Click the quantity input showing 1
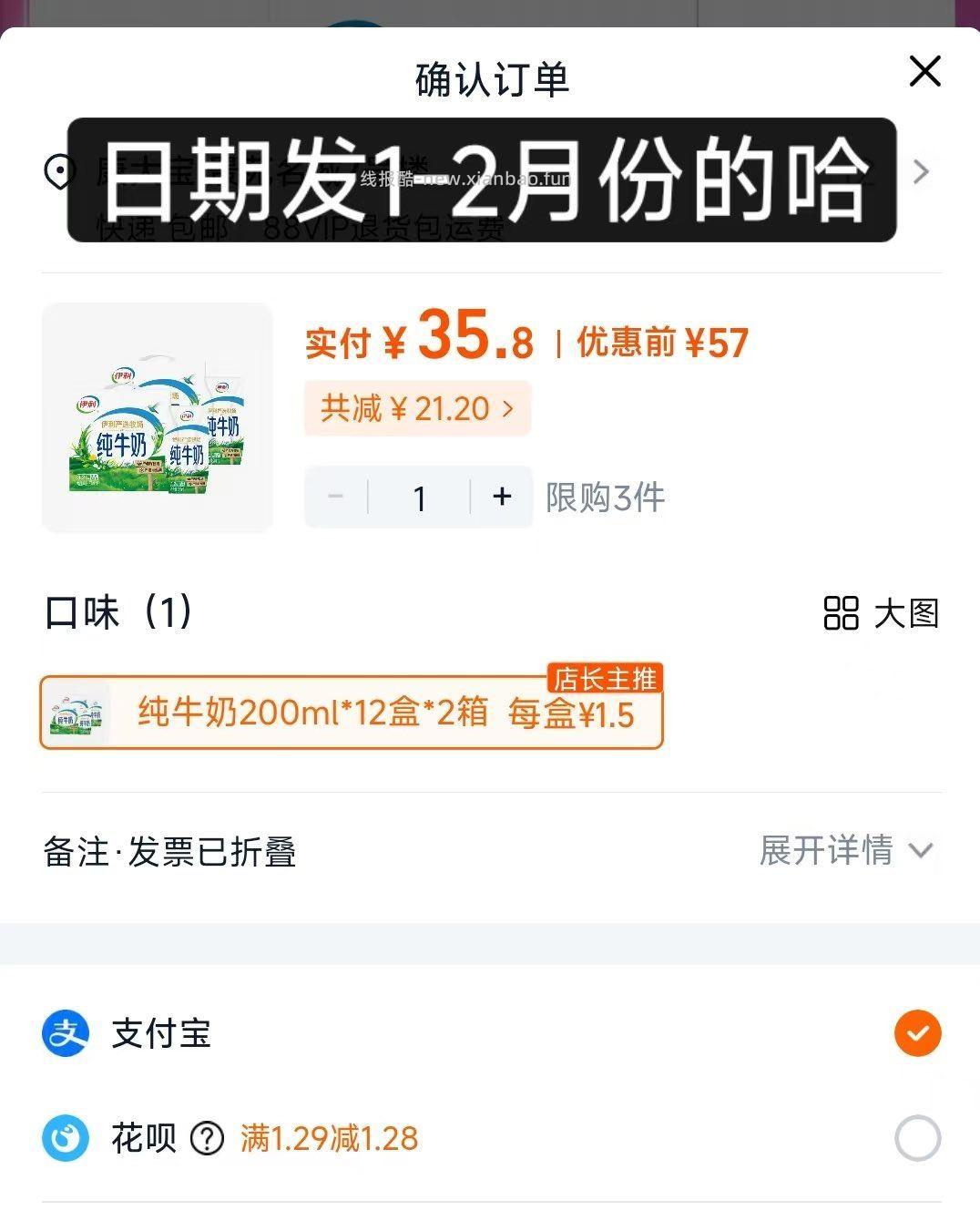 pyautogui.click(x=419, y=497)
